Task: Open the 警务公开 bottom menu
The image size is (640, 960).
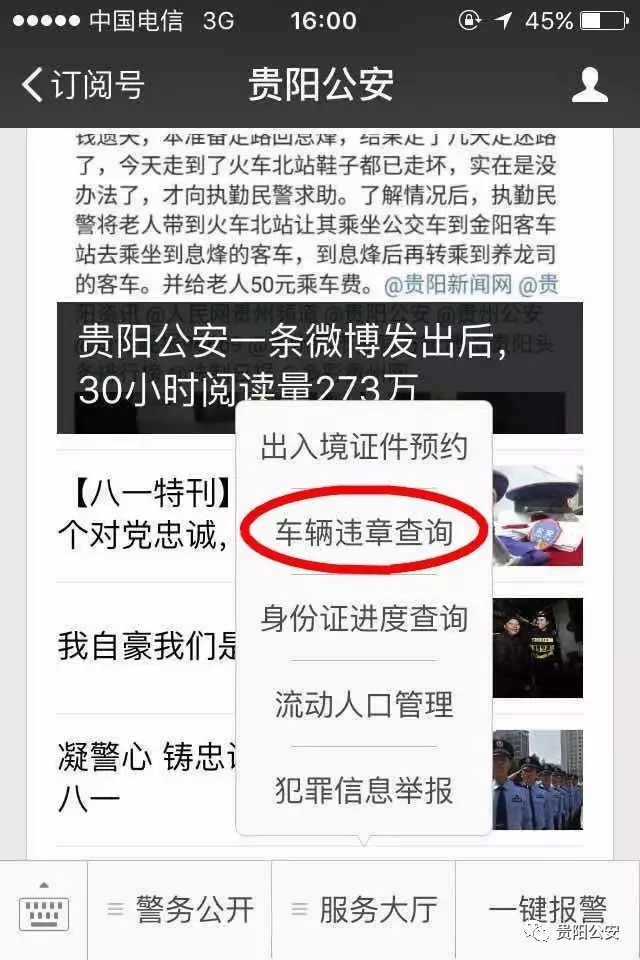Action: [178, 910]
